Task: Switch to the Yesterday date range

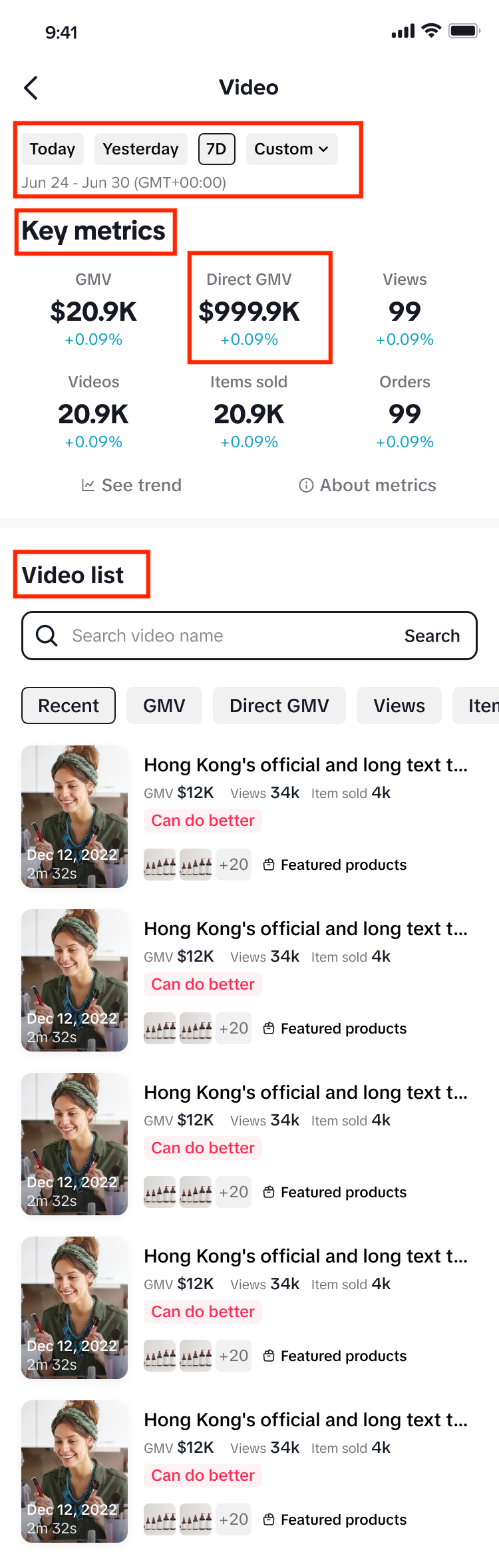Action: pos(140,149)
